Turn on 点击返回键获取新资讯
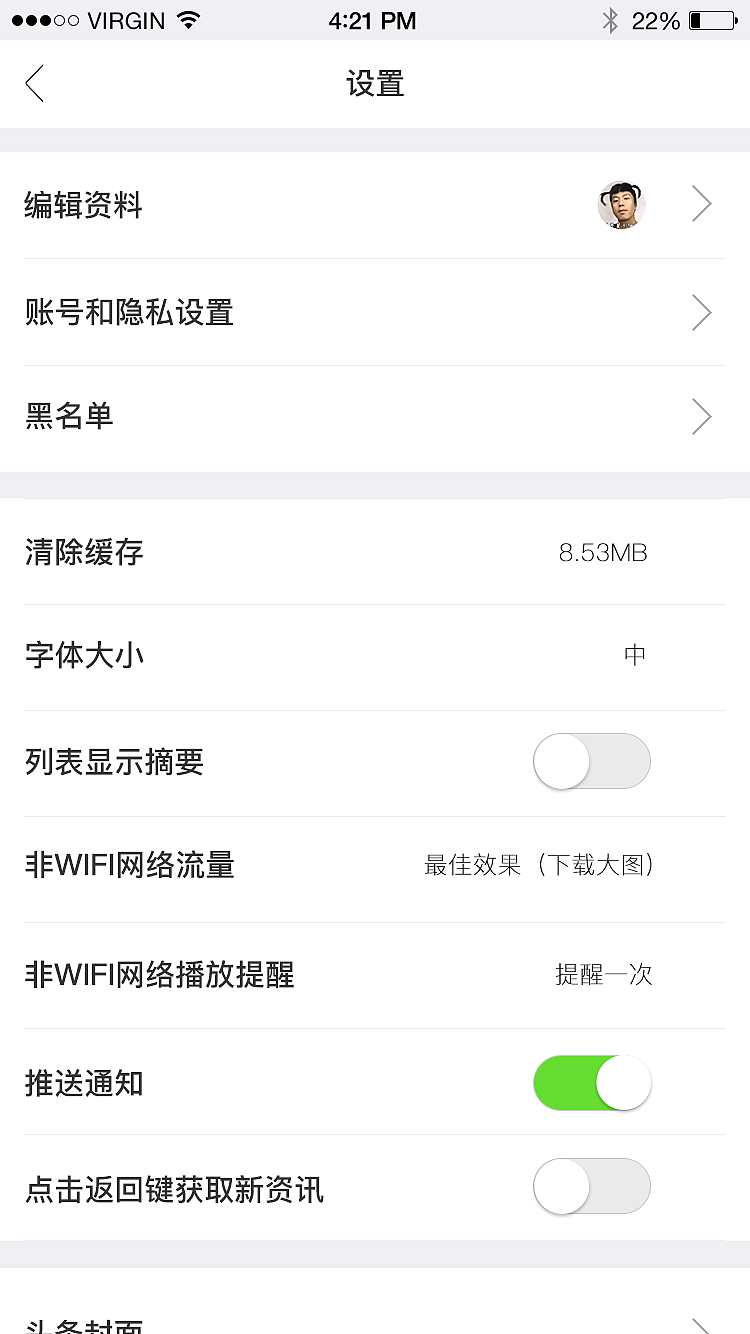The height and width of the screenshot is (1334, 750). click(x=591, y=1186)
